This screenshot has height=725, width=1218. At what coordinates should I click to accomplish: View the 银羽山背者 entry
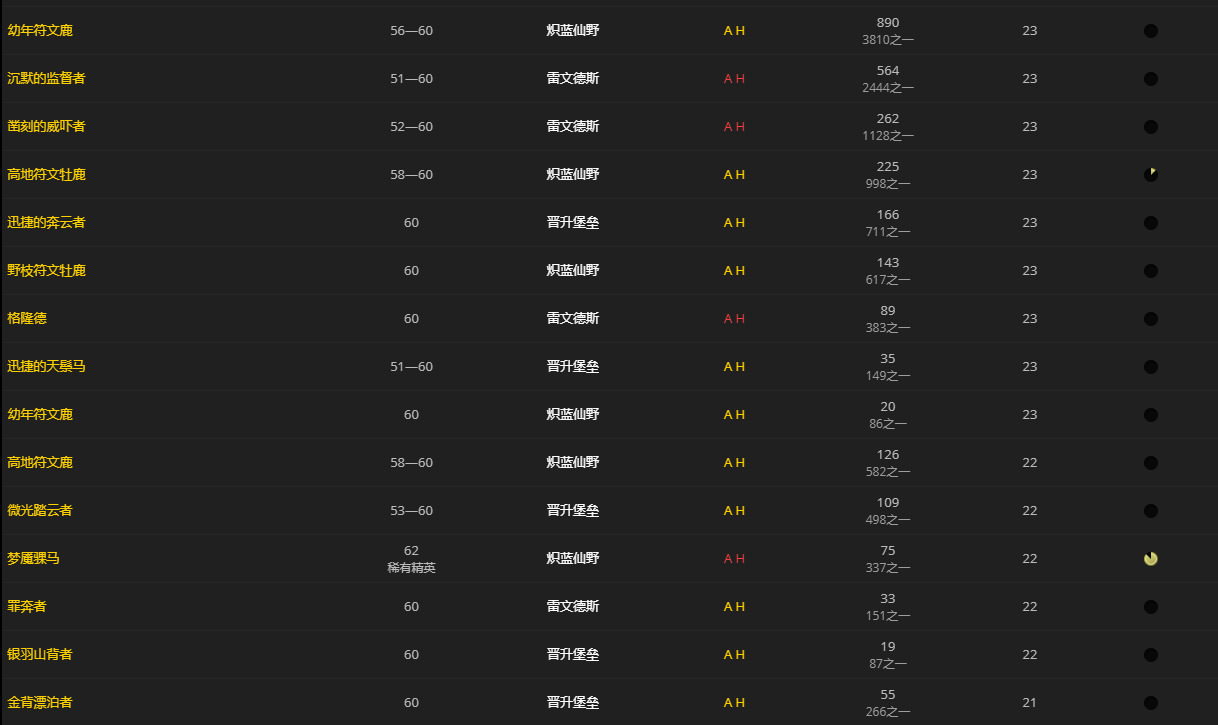[x=40, y=654]
